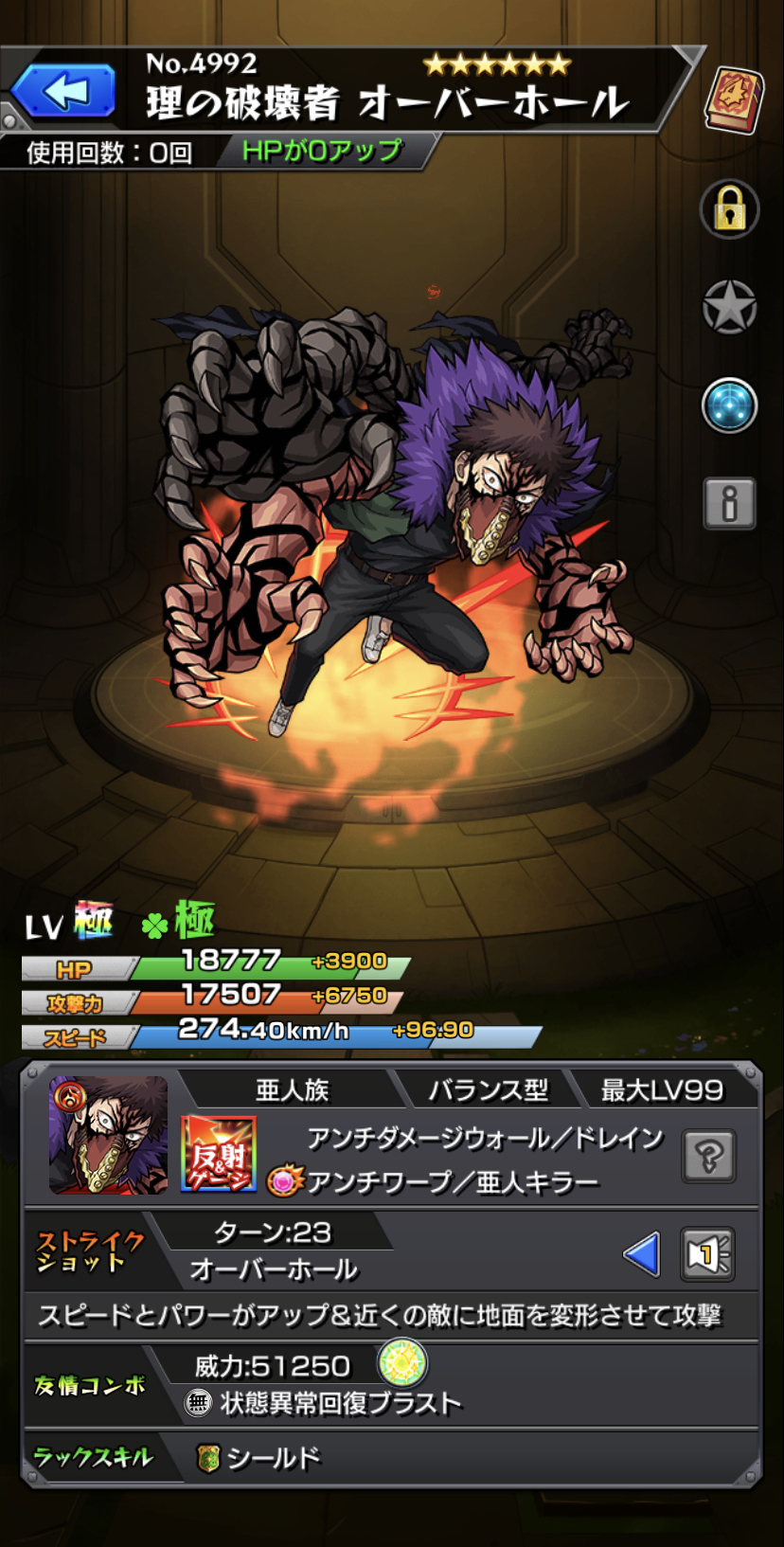Open the info "i" button
Viewport: 784px width, 1547px height.
(729, 503)
